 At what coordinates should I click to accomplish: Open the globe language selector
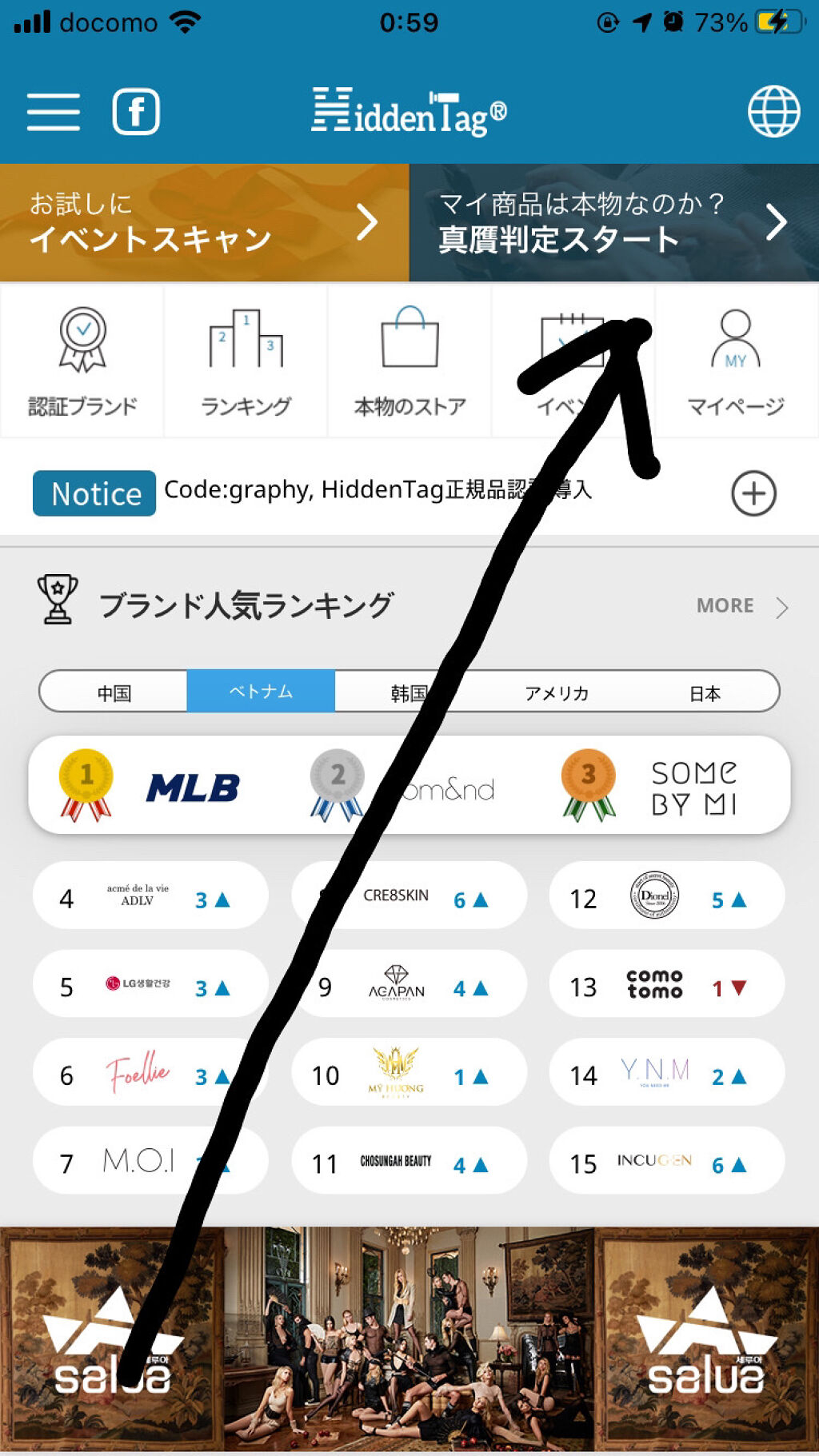(773, 112)
